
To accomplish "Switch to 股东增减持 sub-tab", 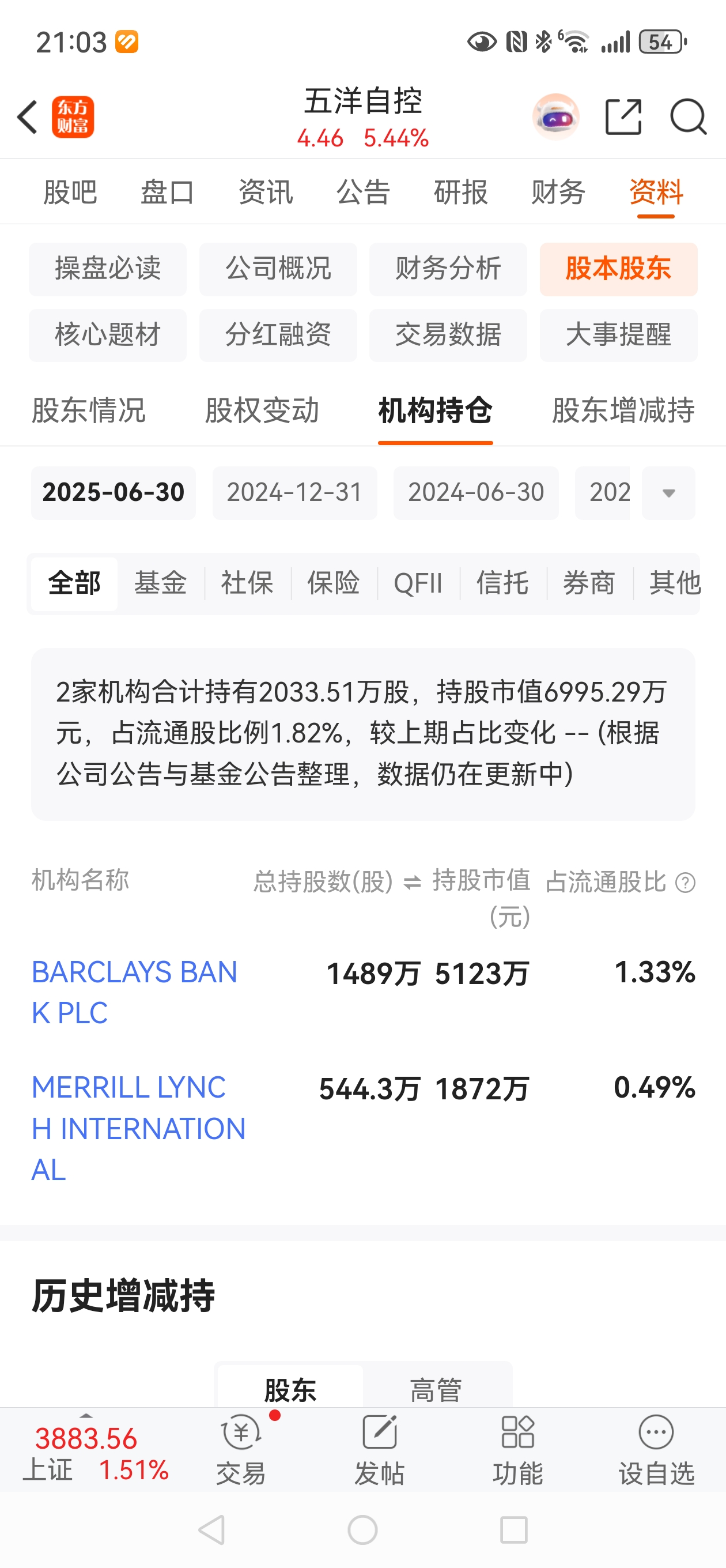I will (622, 410).
